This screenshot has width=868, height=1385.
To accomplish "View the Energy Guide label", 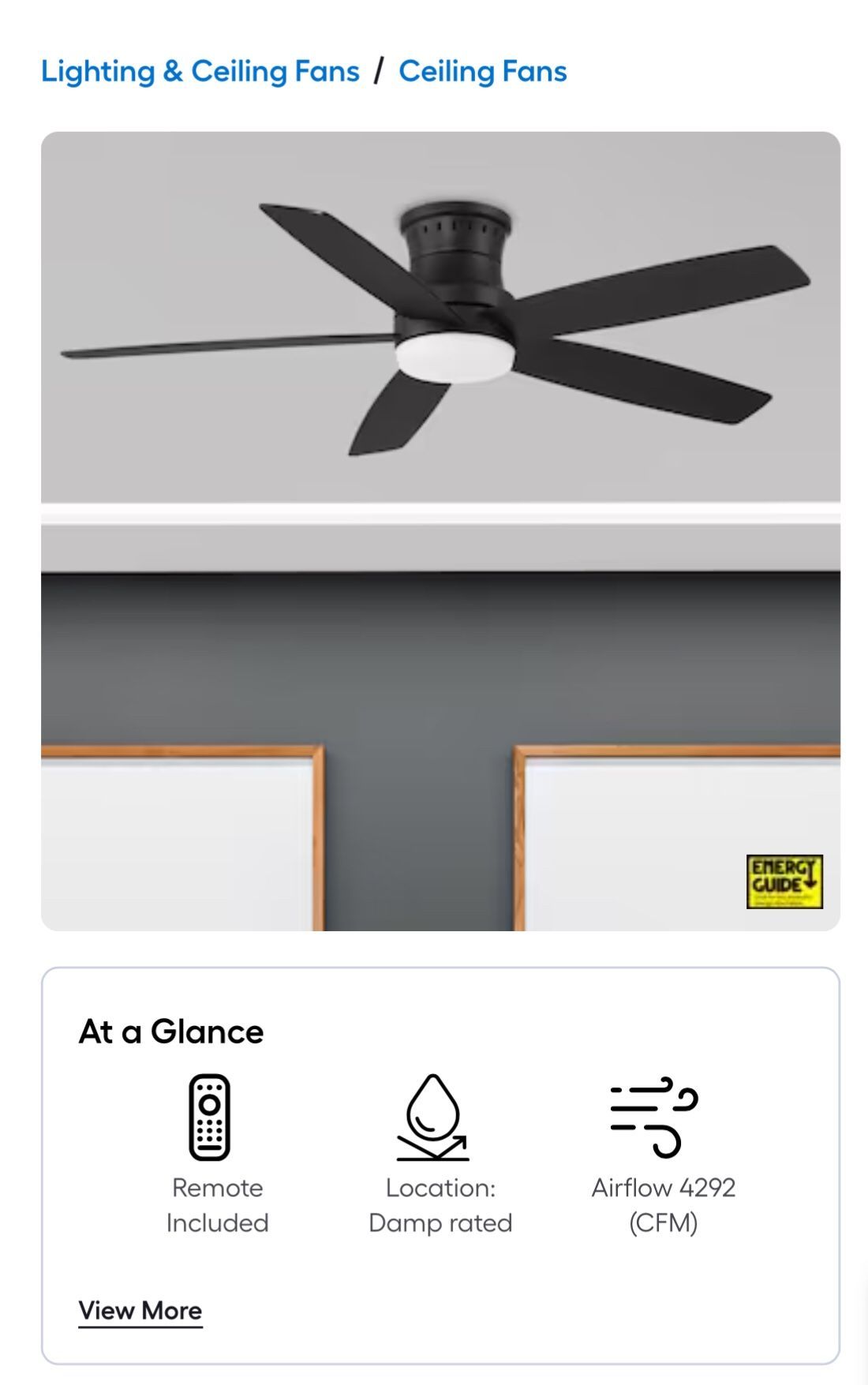I will click(x=784, y=882).
